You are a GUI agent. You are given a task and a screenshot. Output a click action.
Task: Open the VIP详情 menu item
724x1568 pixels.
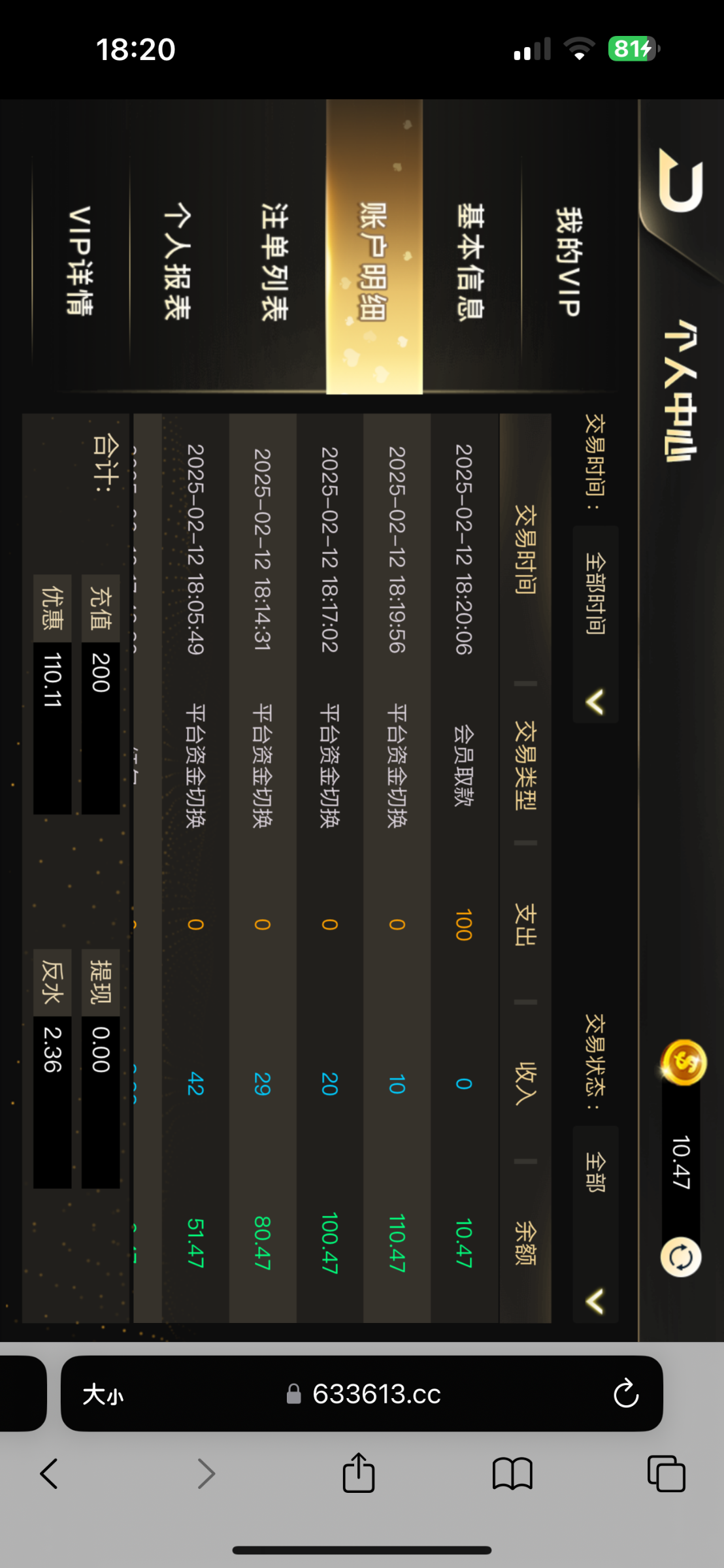coord(80,261)
